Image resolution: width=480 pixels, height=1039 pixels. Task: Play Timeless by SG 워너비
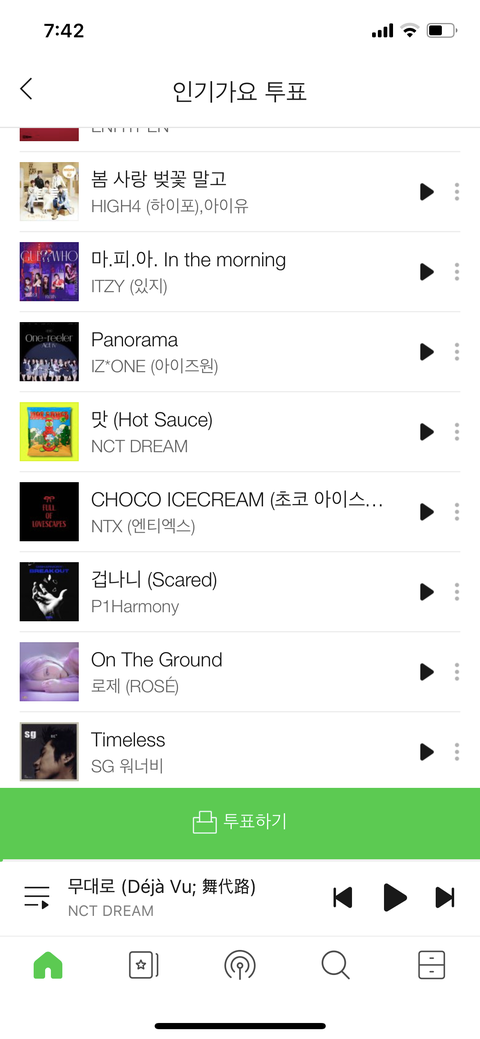tap(426, 752)
